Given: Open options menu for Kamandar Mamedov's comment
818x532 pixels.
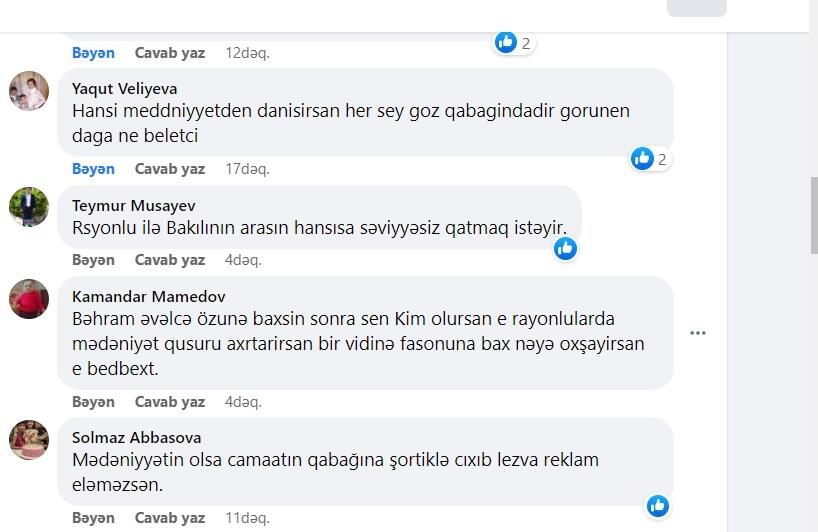Looking at the screenshot, I should pos(698,333).
